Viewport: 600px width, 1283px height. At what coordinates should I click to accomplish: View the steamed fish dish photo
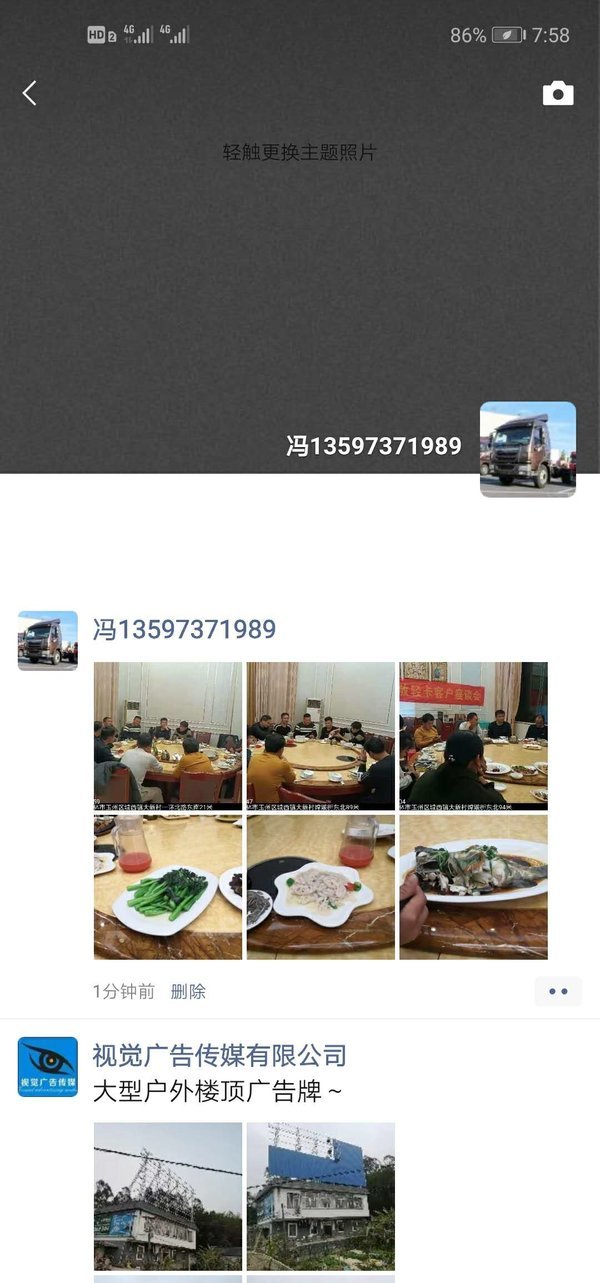pyautogui.click(x=473, y=887)
